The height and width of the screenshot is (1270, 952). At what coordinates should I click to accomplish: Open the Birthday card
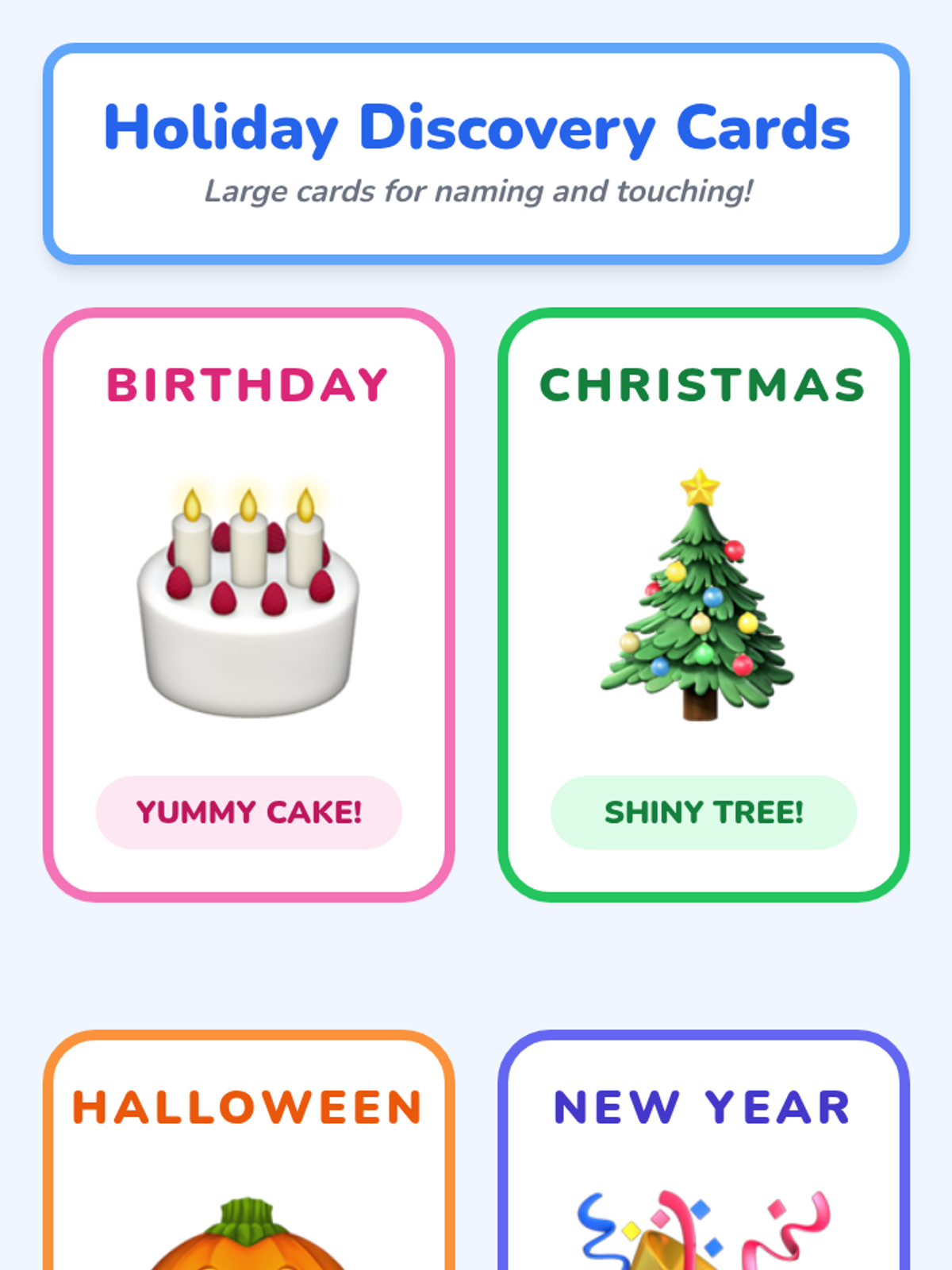pyautogui.click(x=249, y=605)
